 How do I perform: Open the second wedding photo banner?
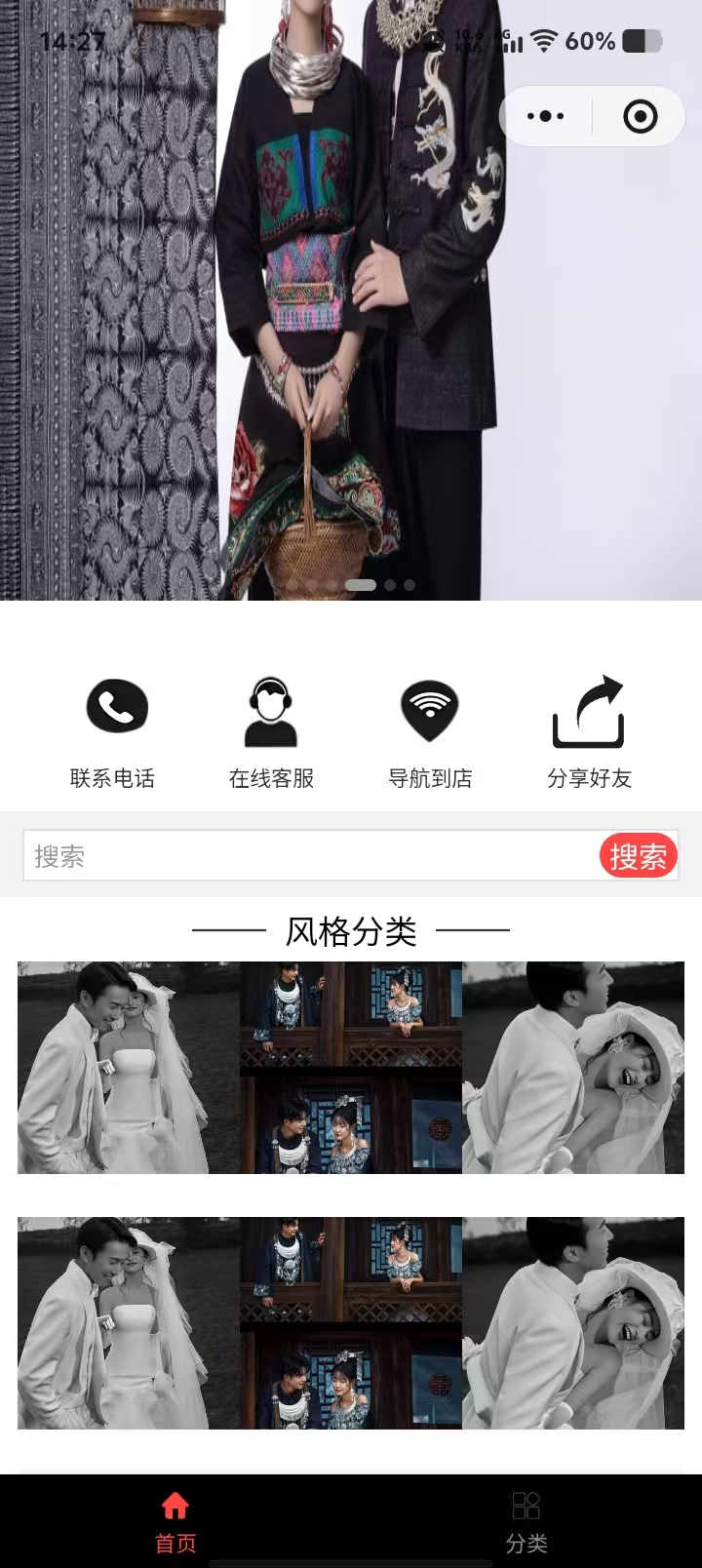pyautogui.click(x=351, y=1323)
